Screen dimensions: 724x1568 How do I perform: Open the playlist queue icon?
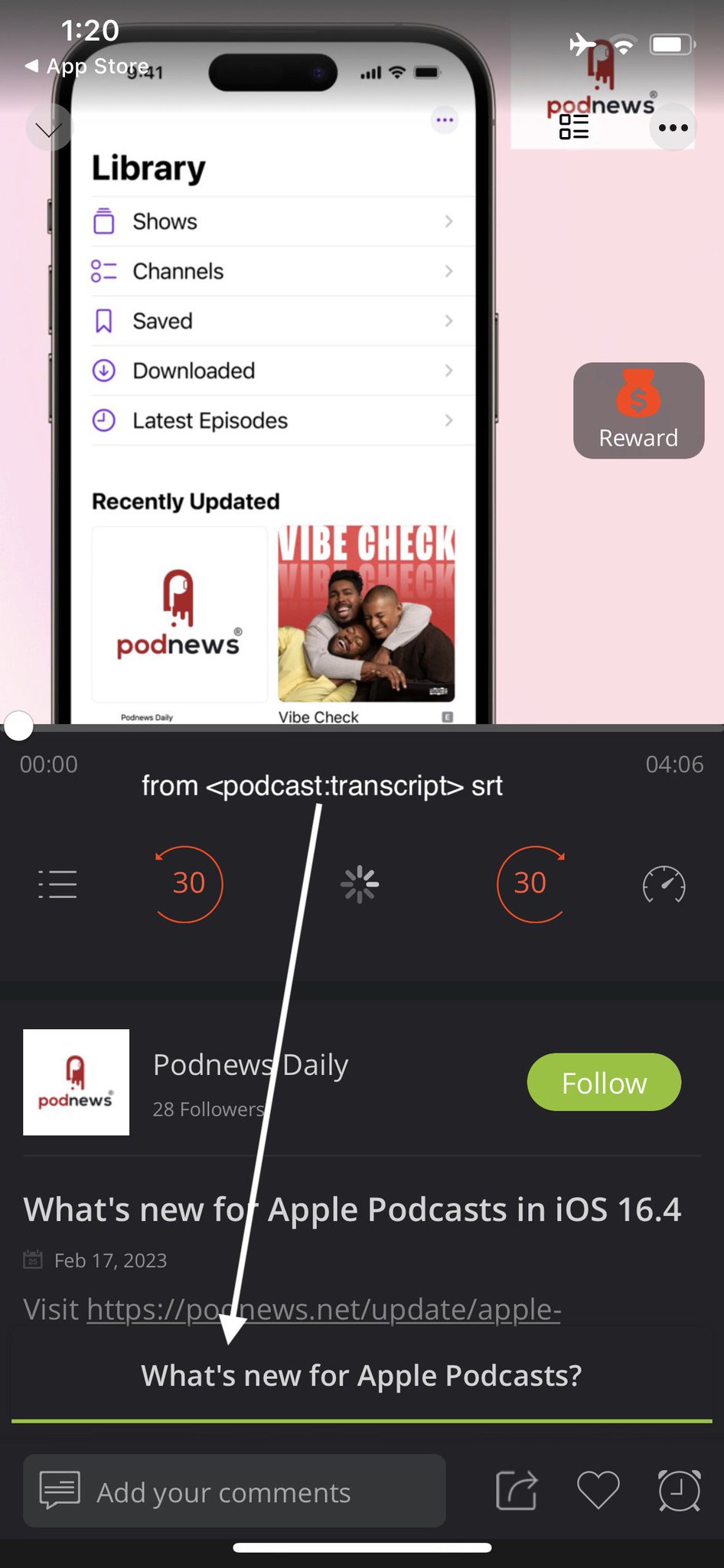pos(57,884)
